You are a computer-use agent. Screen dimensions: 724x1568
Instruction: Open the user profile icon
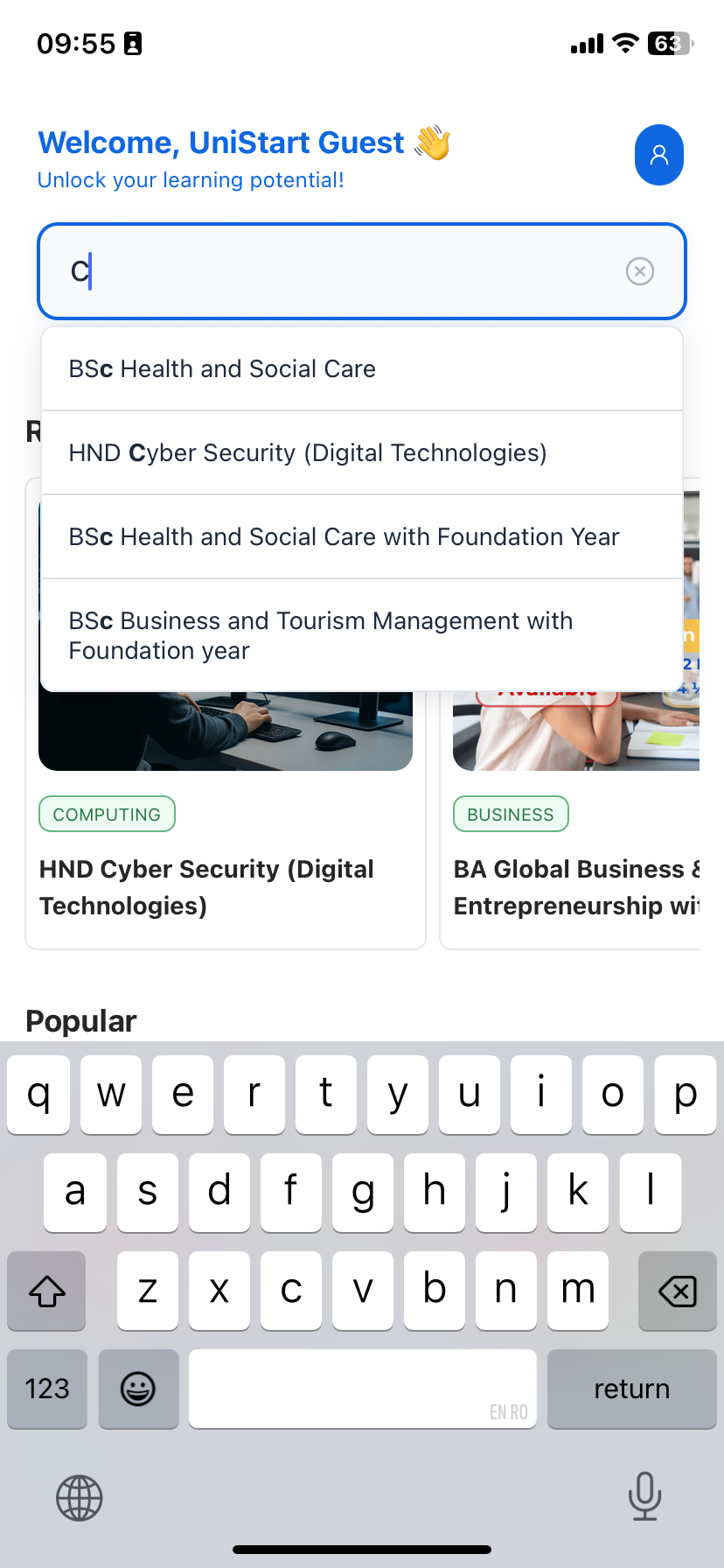click(658, 155)
